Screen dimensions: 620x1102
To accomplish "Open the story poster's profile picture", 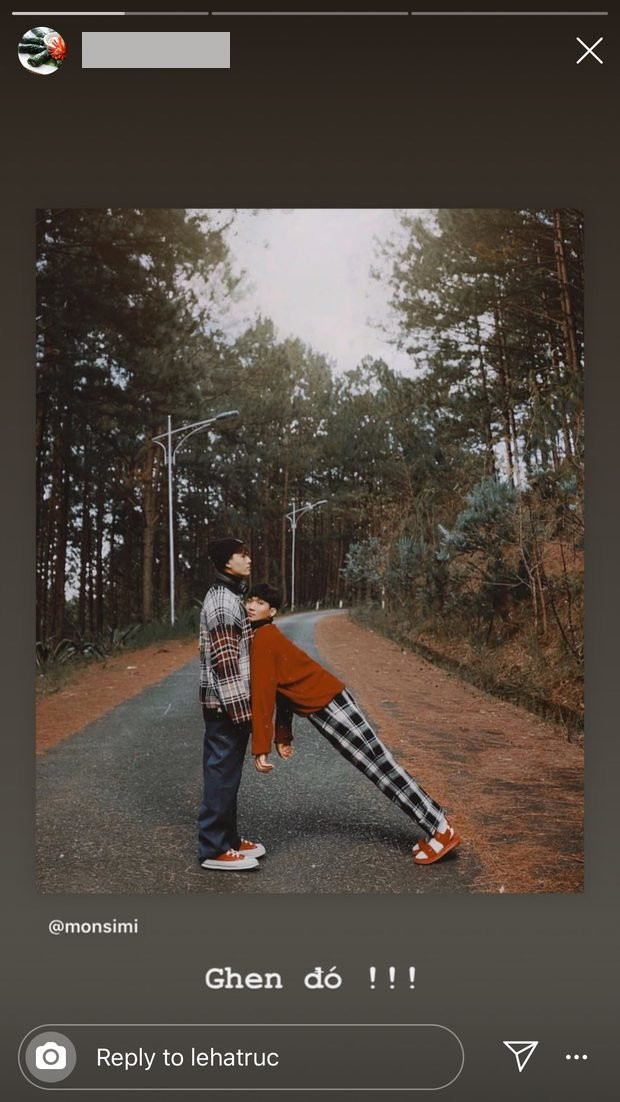I will (42, 50).
